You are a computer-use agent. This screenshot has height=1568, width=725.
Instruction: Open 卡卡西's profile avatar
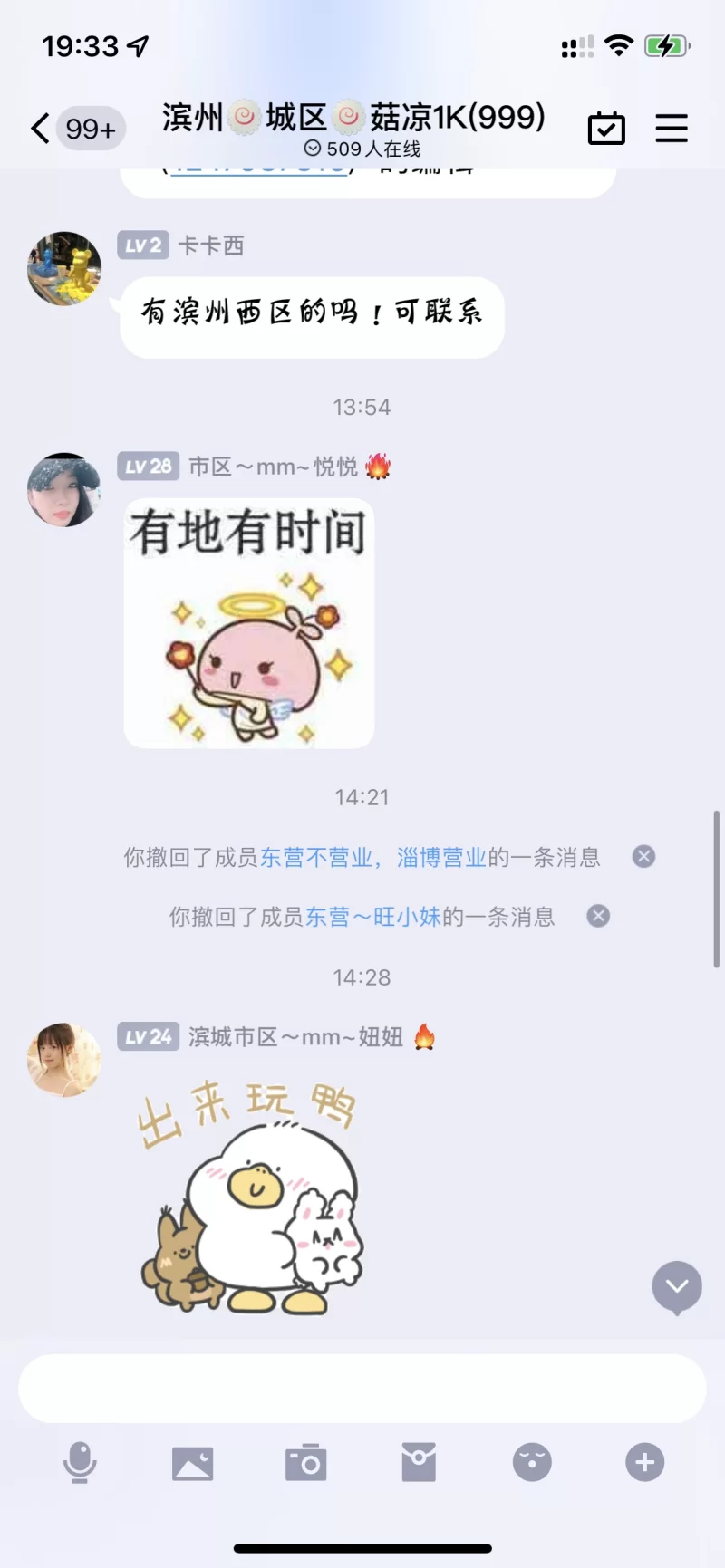click(64, 269)
